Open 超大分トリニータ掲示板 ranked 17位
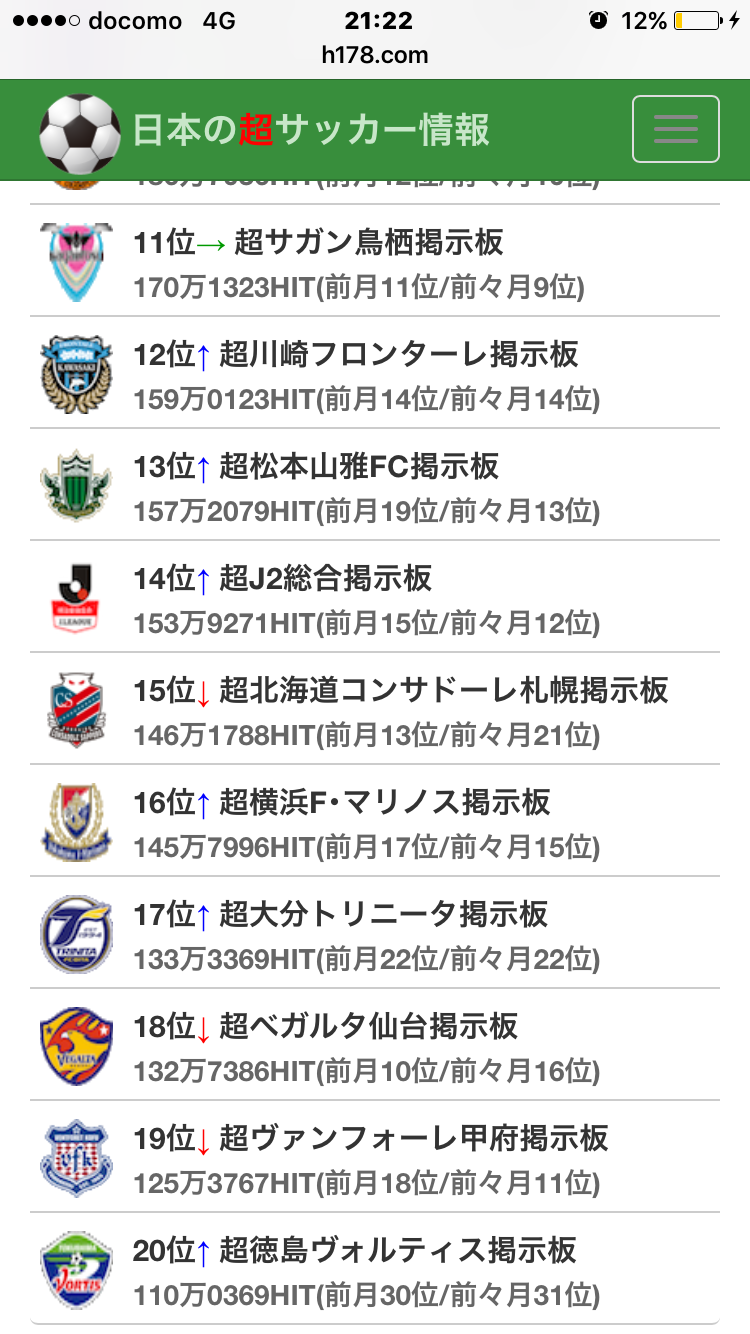 (x=383, y=915)
